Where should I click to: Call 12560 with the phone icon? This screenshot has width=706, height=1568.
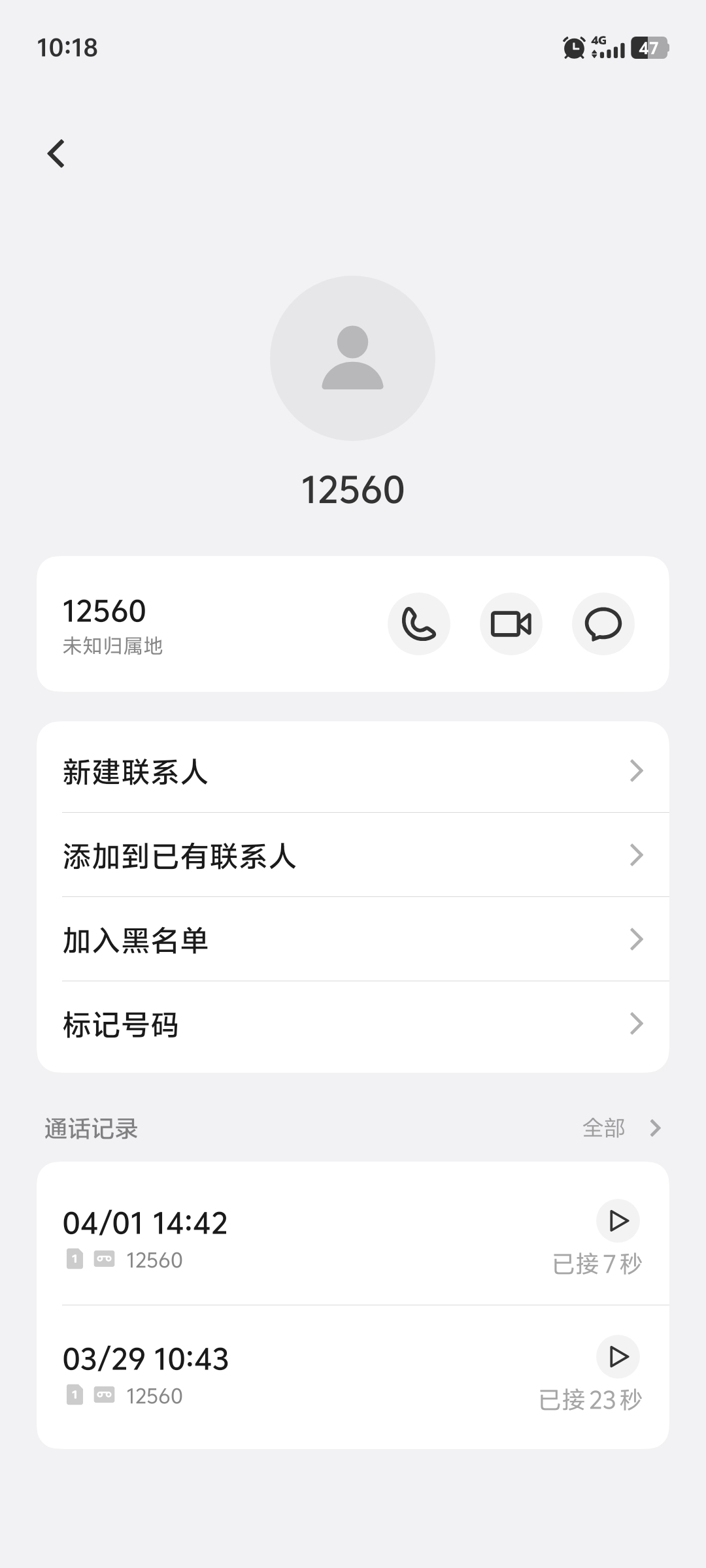pyautogui.click(x=419, y=624)
